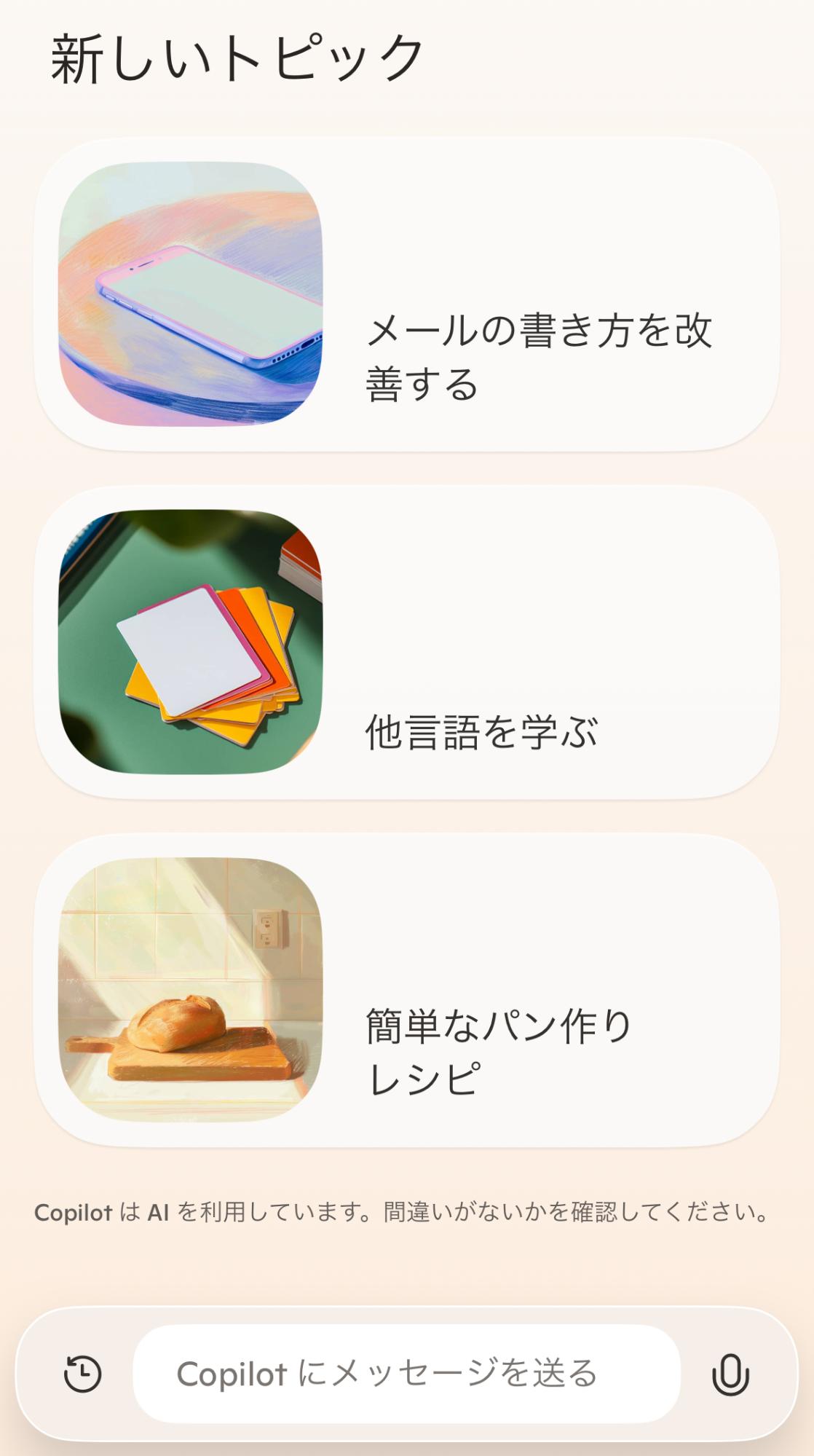Open the 簡単なパン作りレシピ card
Image resolution: width=814 pixels, height=1456 pixels.
click(x=406, y=990)
